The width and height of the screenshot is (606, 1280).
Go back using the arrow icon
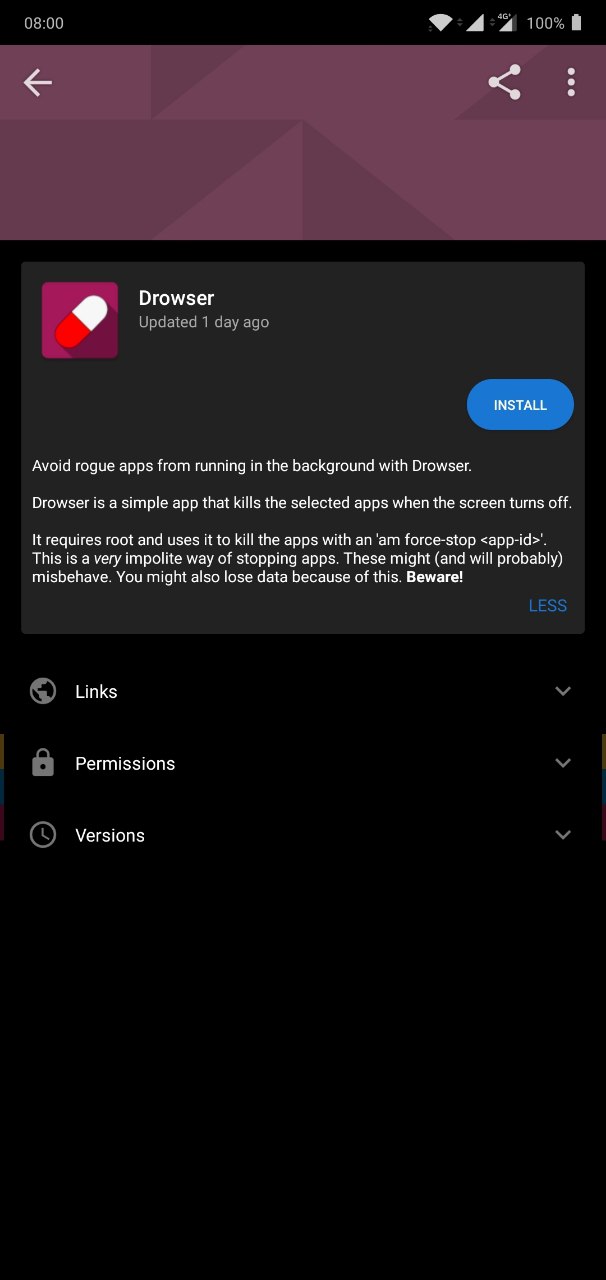38,83
